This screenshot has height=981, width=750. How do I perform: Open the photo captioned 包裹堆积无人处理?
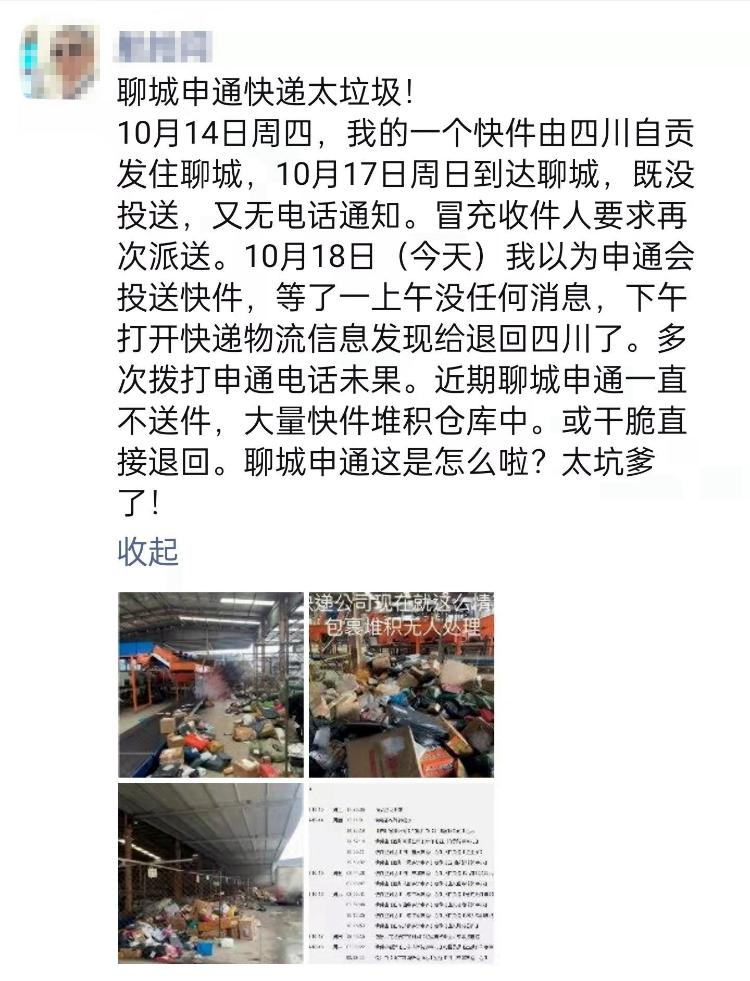tap(400, 685)
